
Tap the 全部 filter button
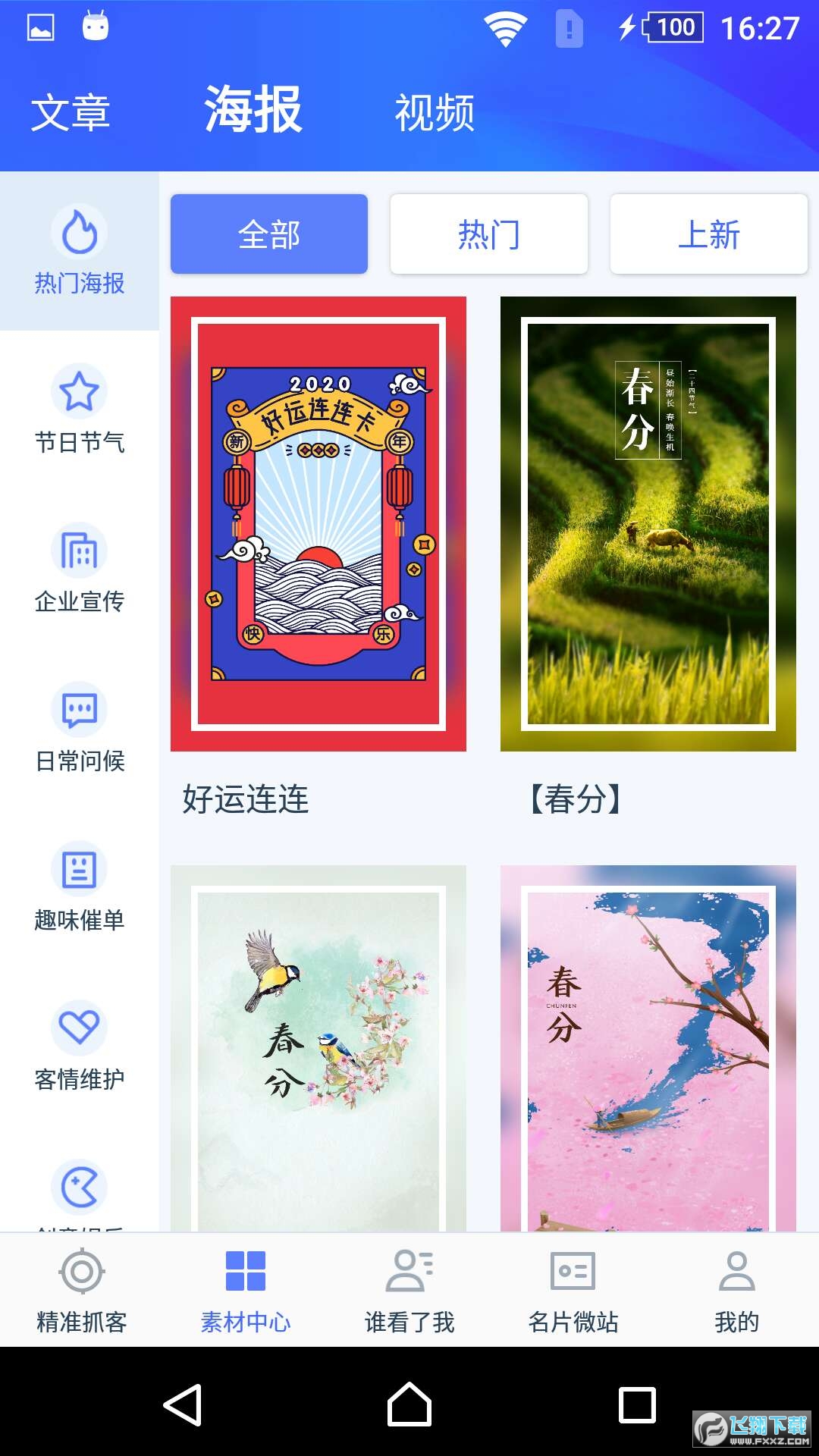[269, 234]
